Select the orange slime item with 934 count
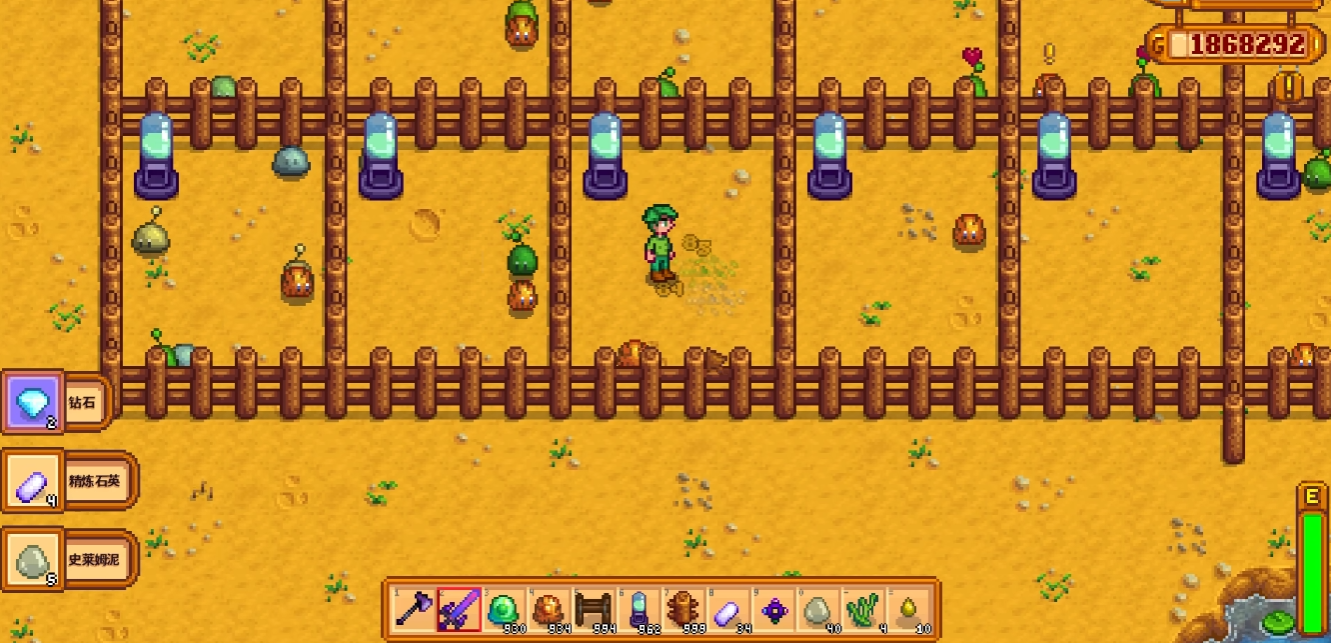 point(549,609)
